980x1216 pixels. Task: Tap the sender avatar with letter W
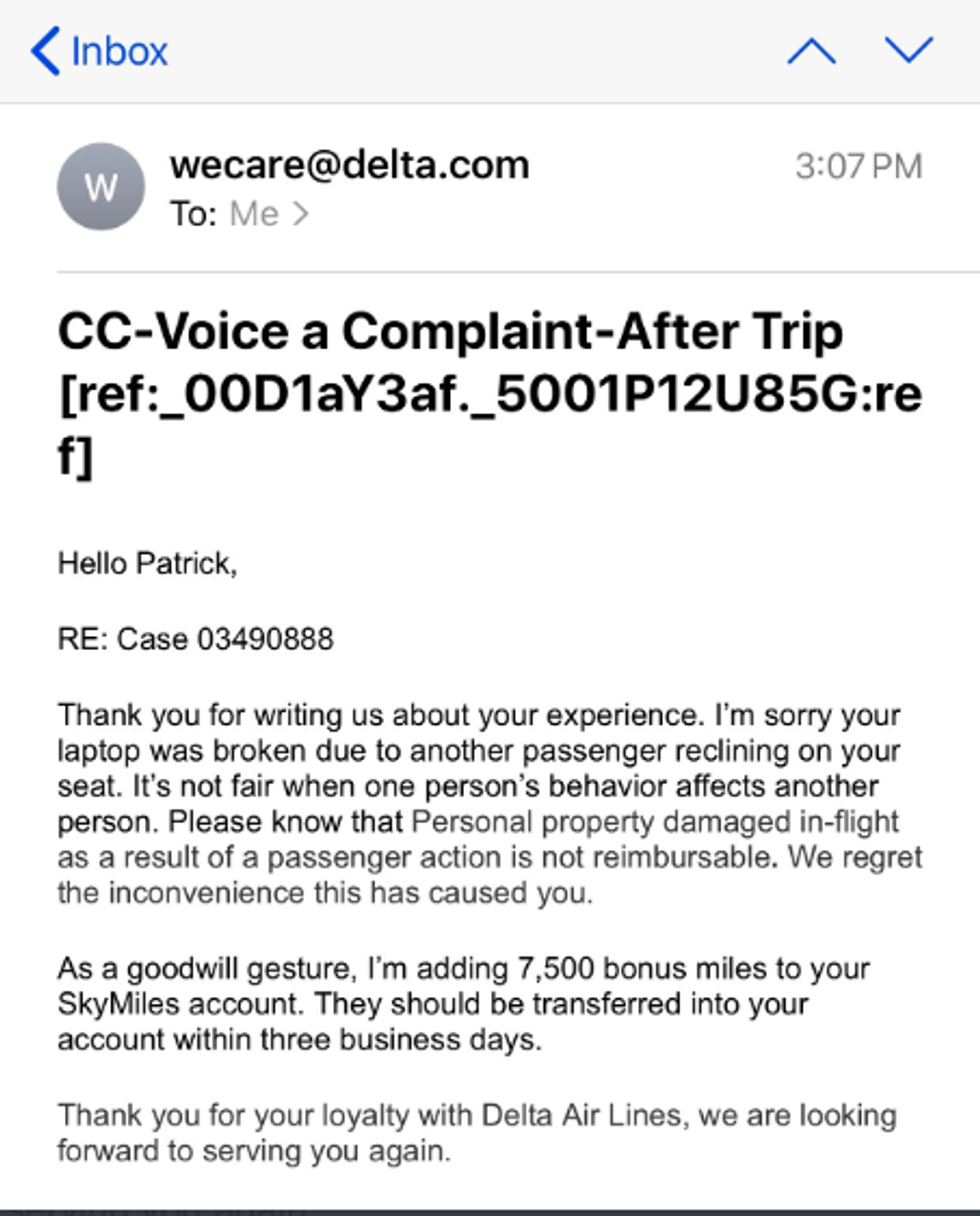pyautogui.click(x=101, y=187)
